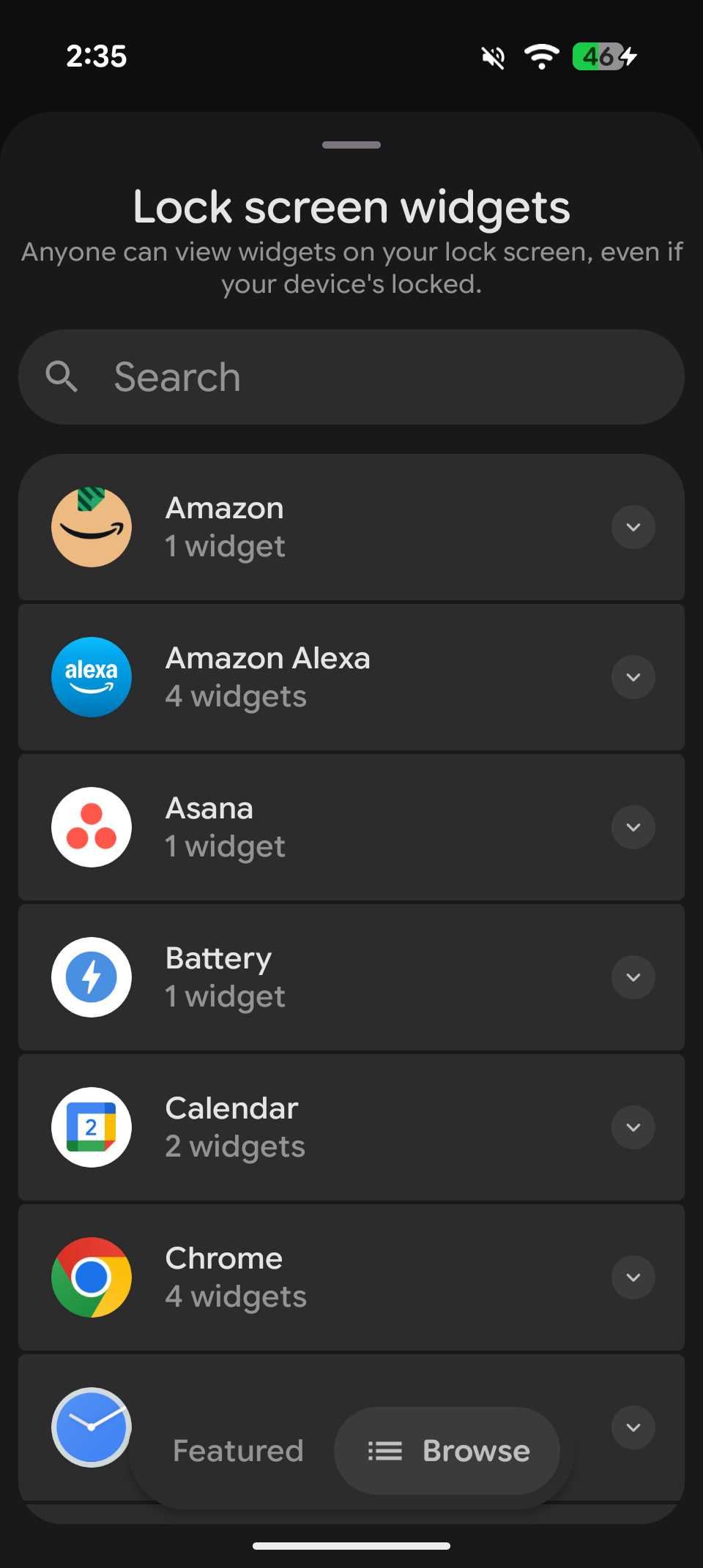Collapse the Battery widget row

click(633, 977)
